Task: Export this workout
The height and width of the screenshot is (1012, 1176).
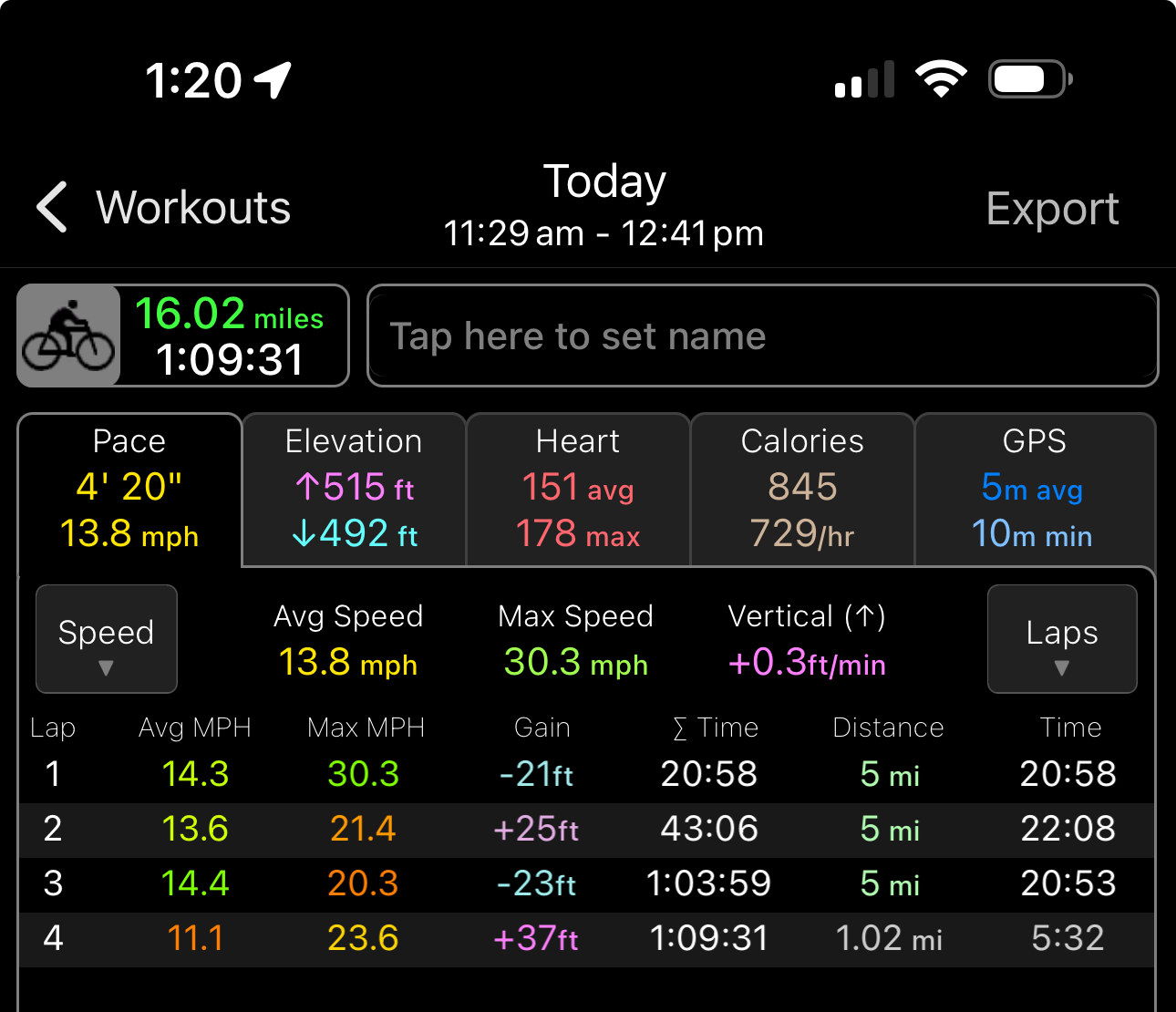Action: (1052, 210)
